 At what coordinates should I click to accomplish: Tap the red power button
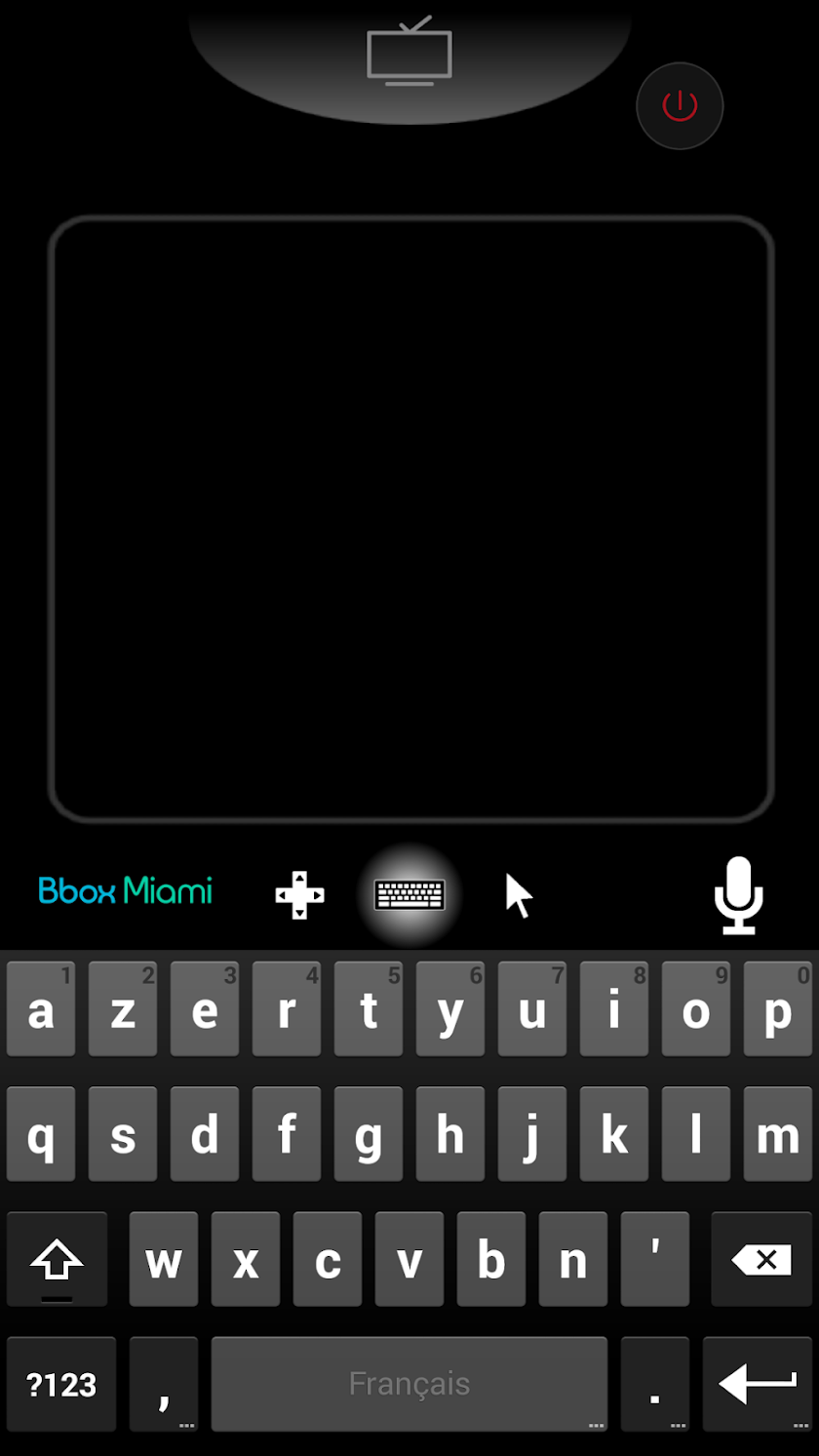click(x=680, y=105)
